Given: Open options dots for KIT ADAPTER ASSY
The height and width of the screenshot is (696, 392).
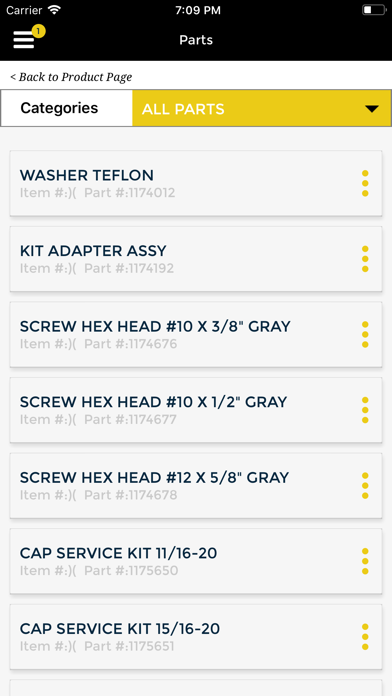Looking at the screenshot, I should point(365,259).
